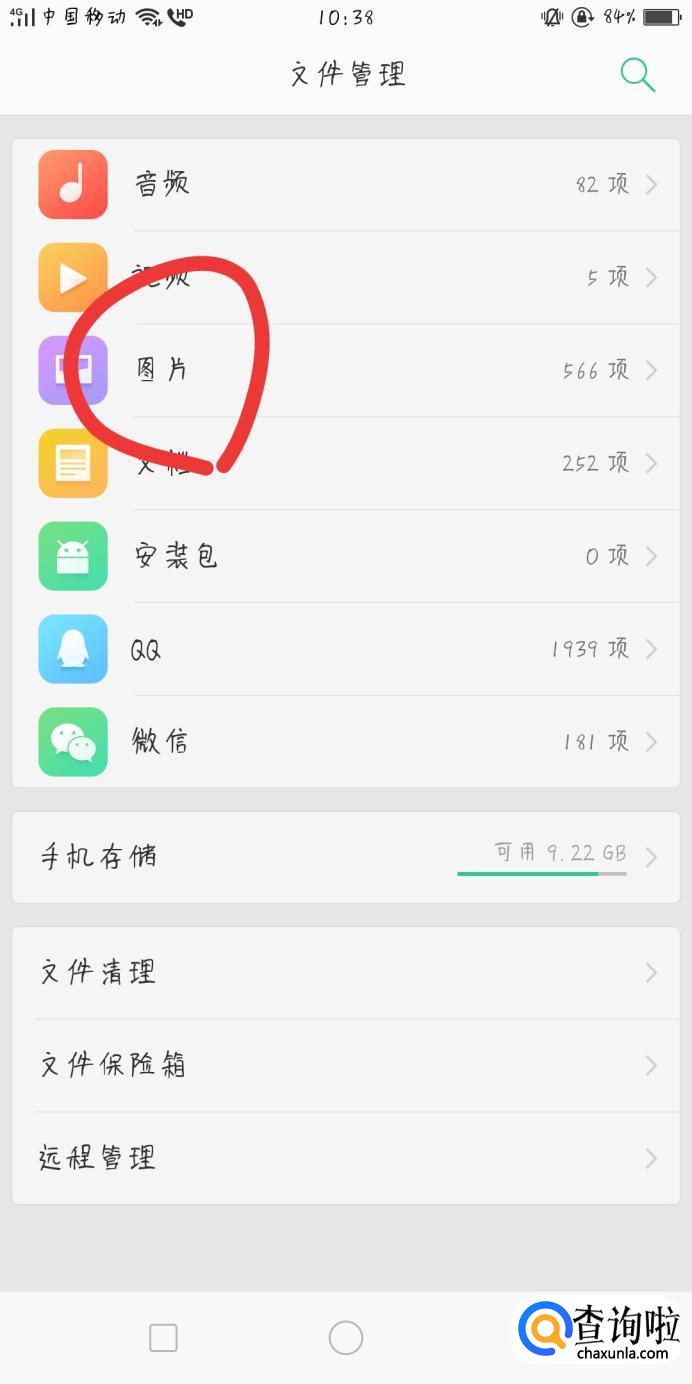The image size is (692, 1384).
Task: Open the 安装包 install packages category
Action: 345,556
